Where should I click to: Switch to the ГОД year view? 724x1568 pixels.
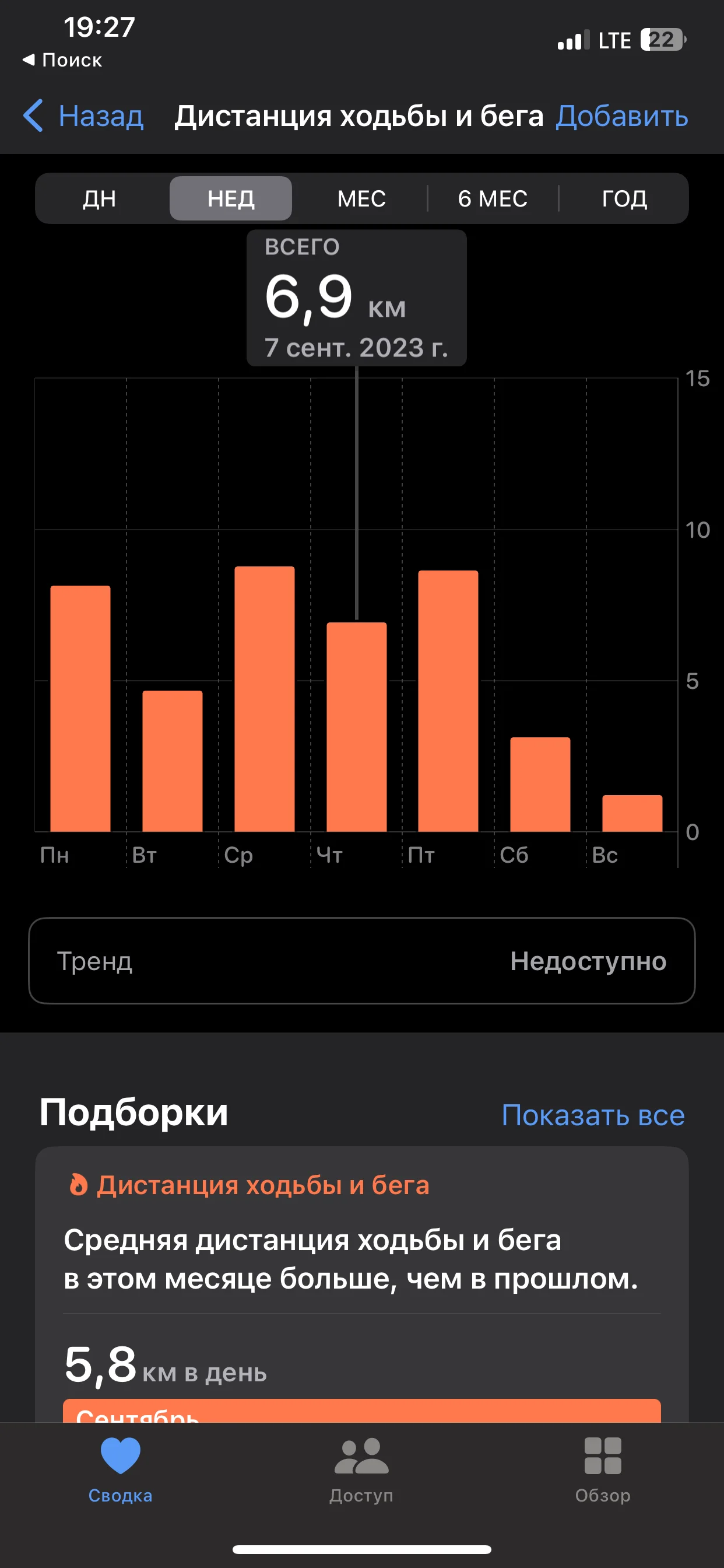(x=624, y=198)
